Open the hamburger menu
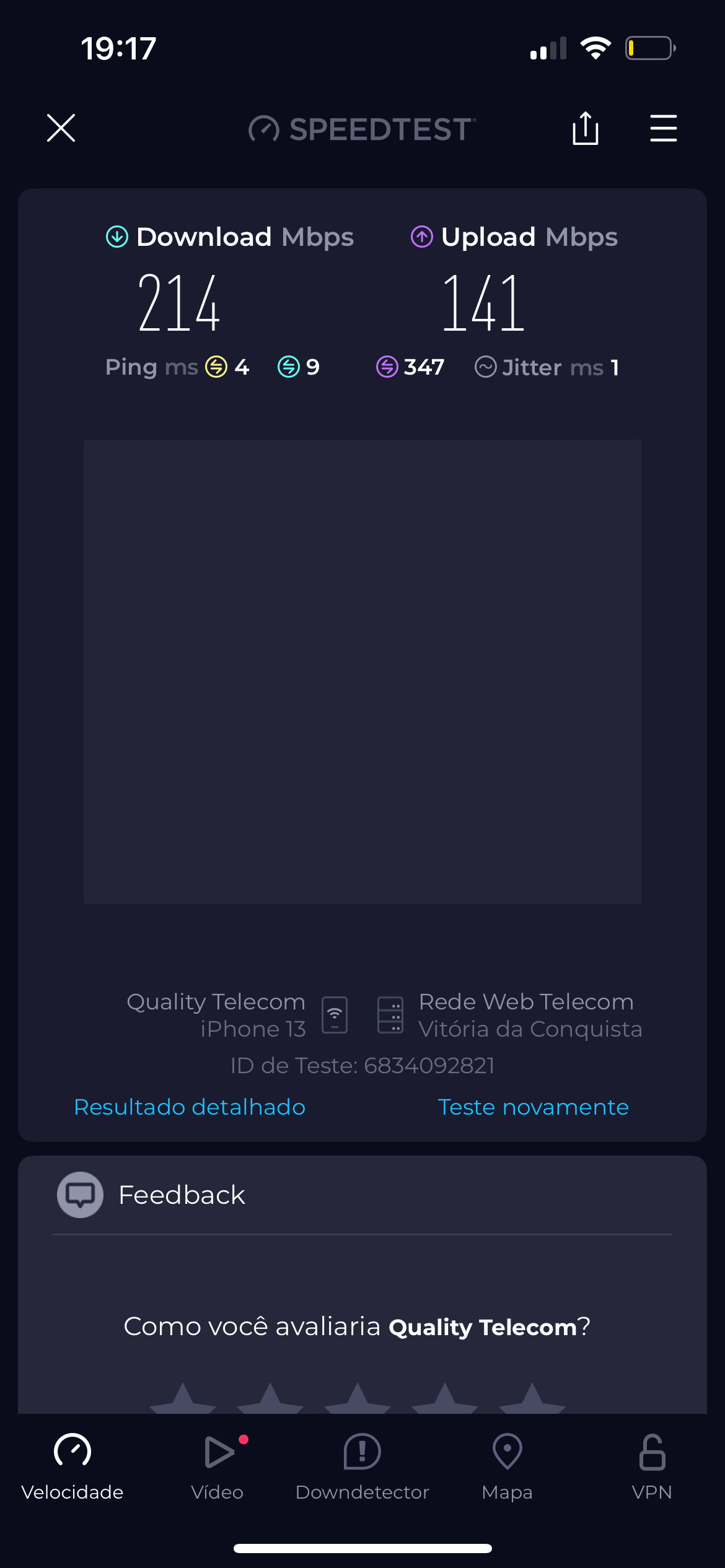725x1568 pixels. 663,128
